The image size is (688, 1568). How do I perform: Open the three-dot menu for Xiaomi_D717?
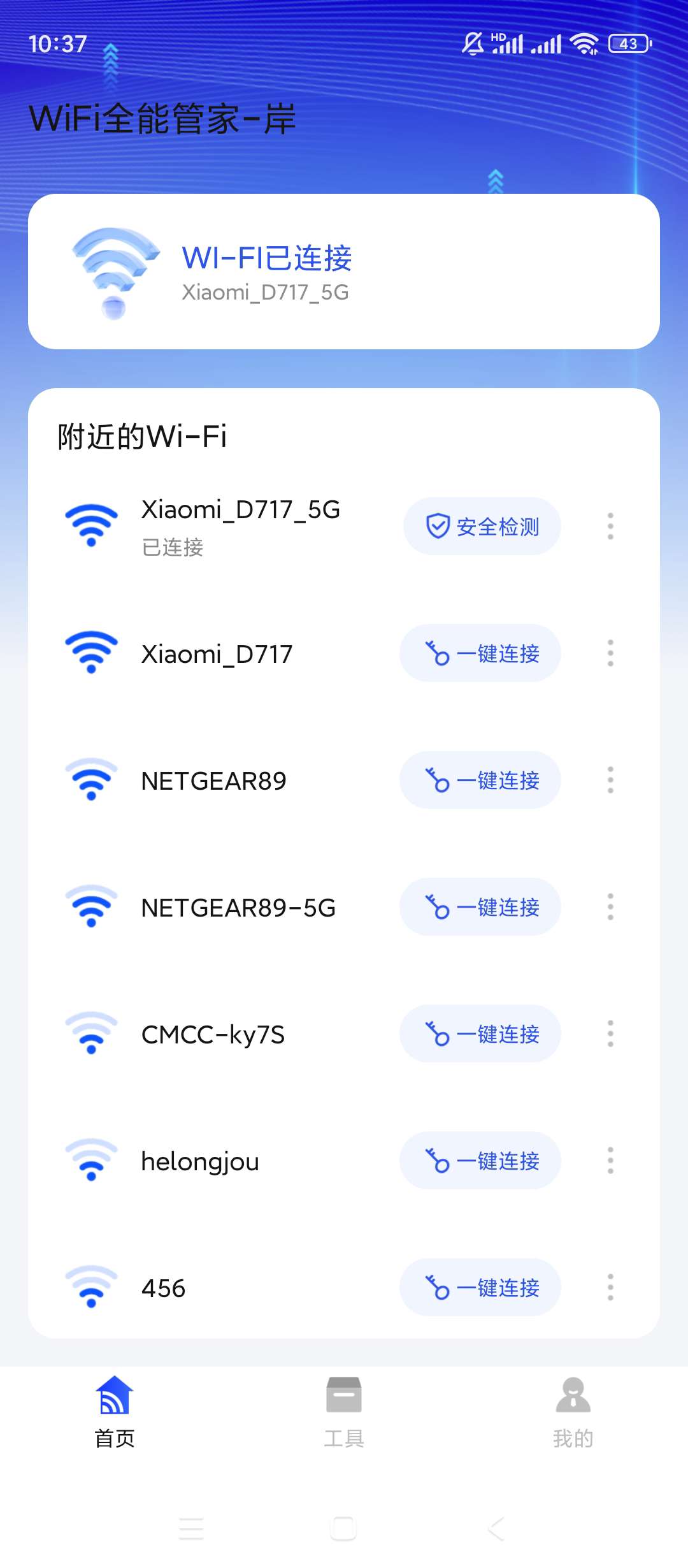(x=610, y=653)
